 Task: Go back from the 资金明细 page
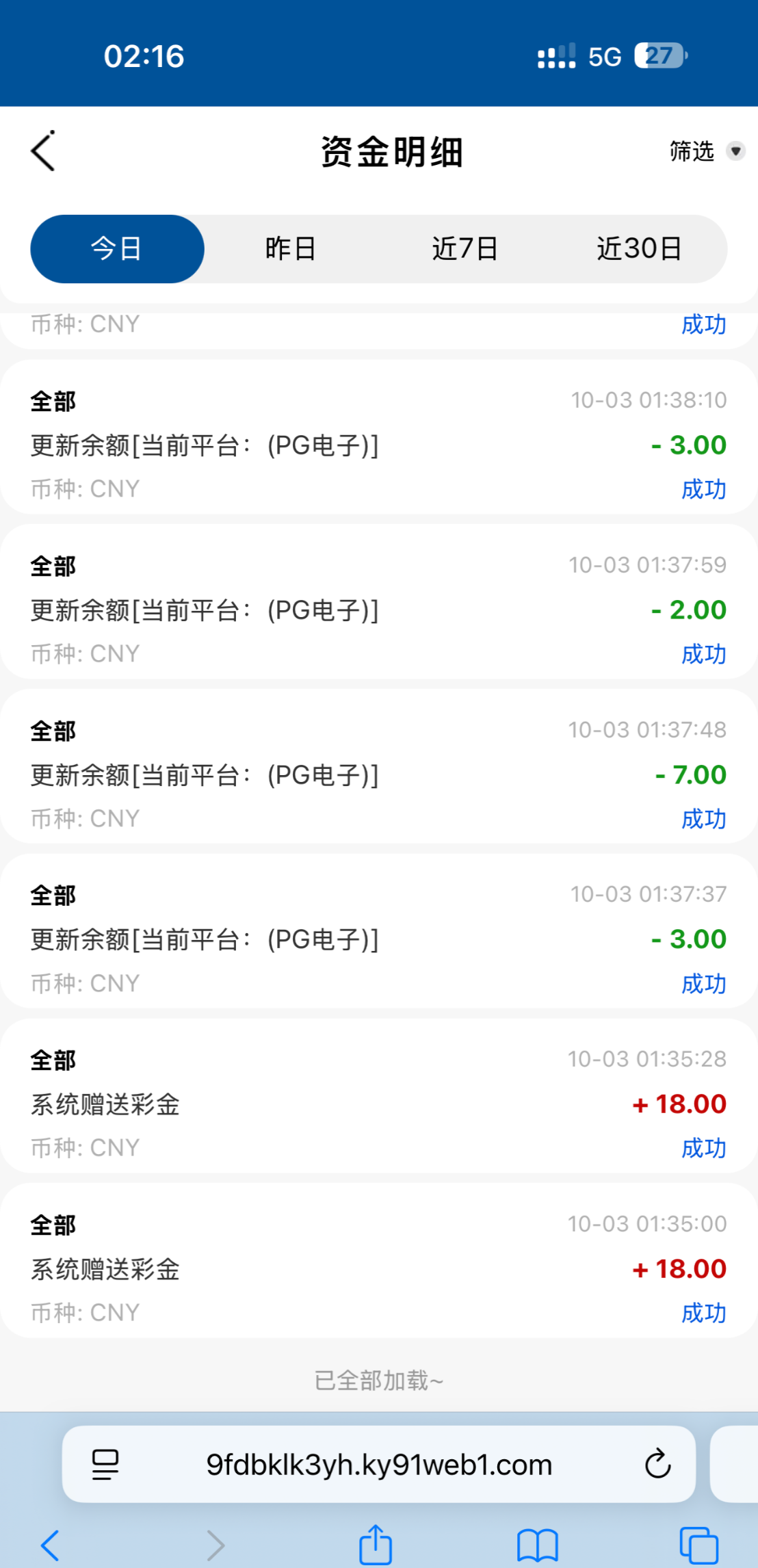pyautogui.click(x=43, y=151)
